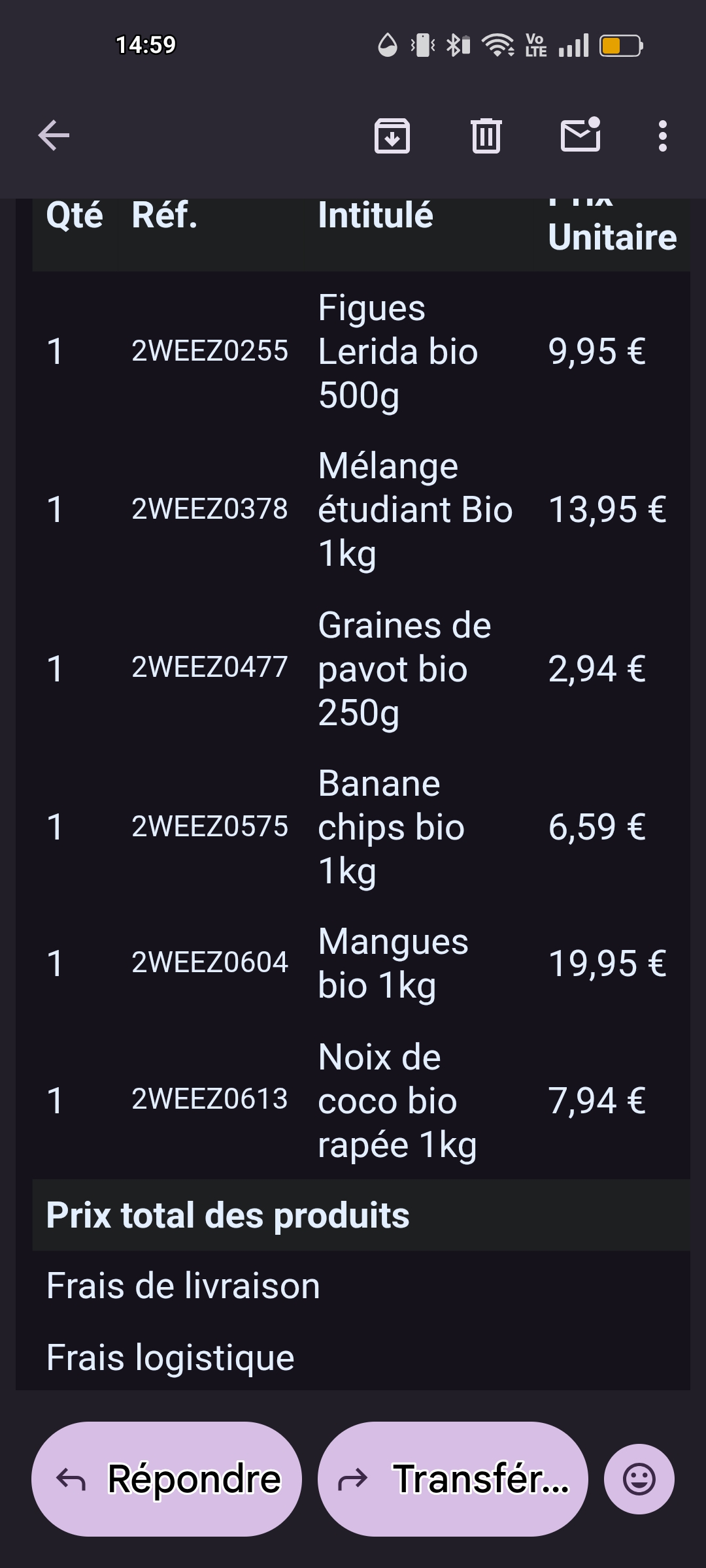Open the three-dot overflow menu
The width and height of the screenshot is (706, 1568).
tap(663, 136)
